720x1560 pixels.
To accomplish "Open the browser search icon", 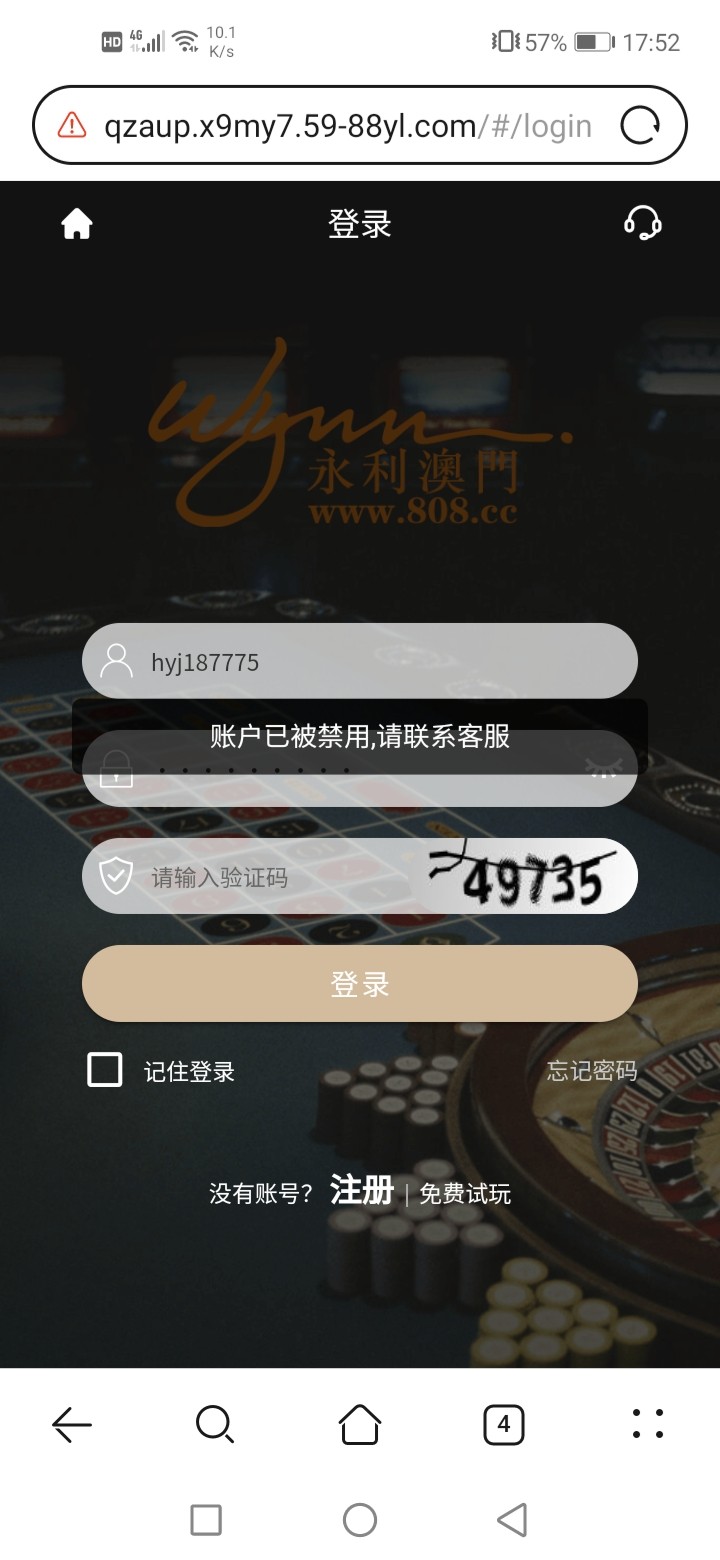I will pos(215,1424).
